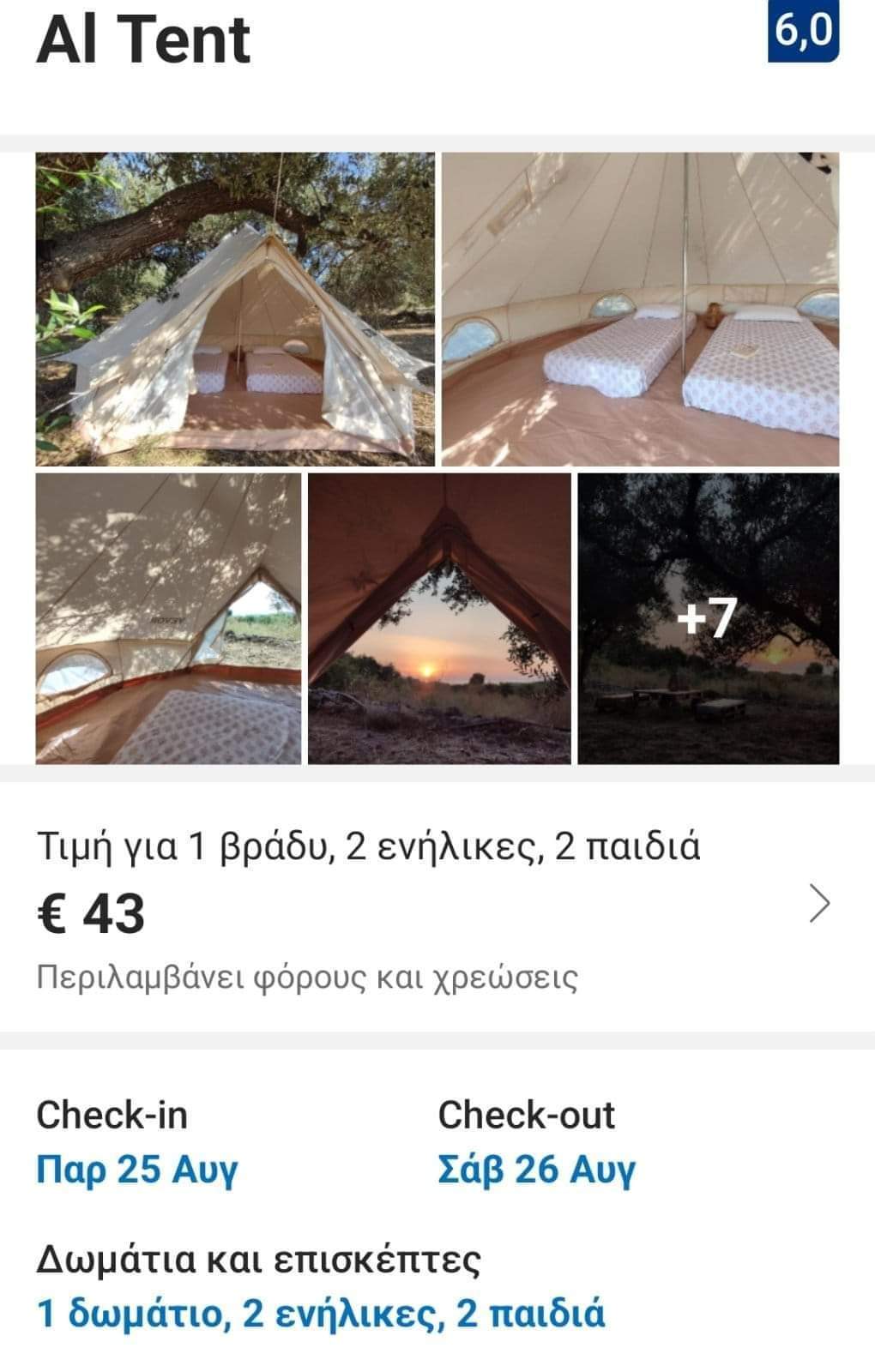The height and width of the screenshot is (1372, 875).
Task: Open the sunset view photo from the tent
Action: point(439,618)
